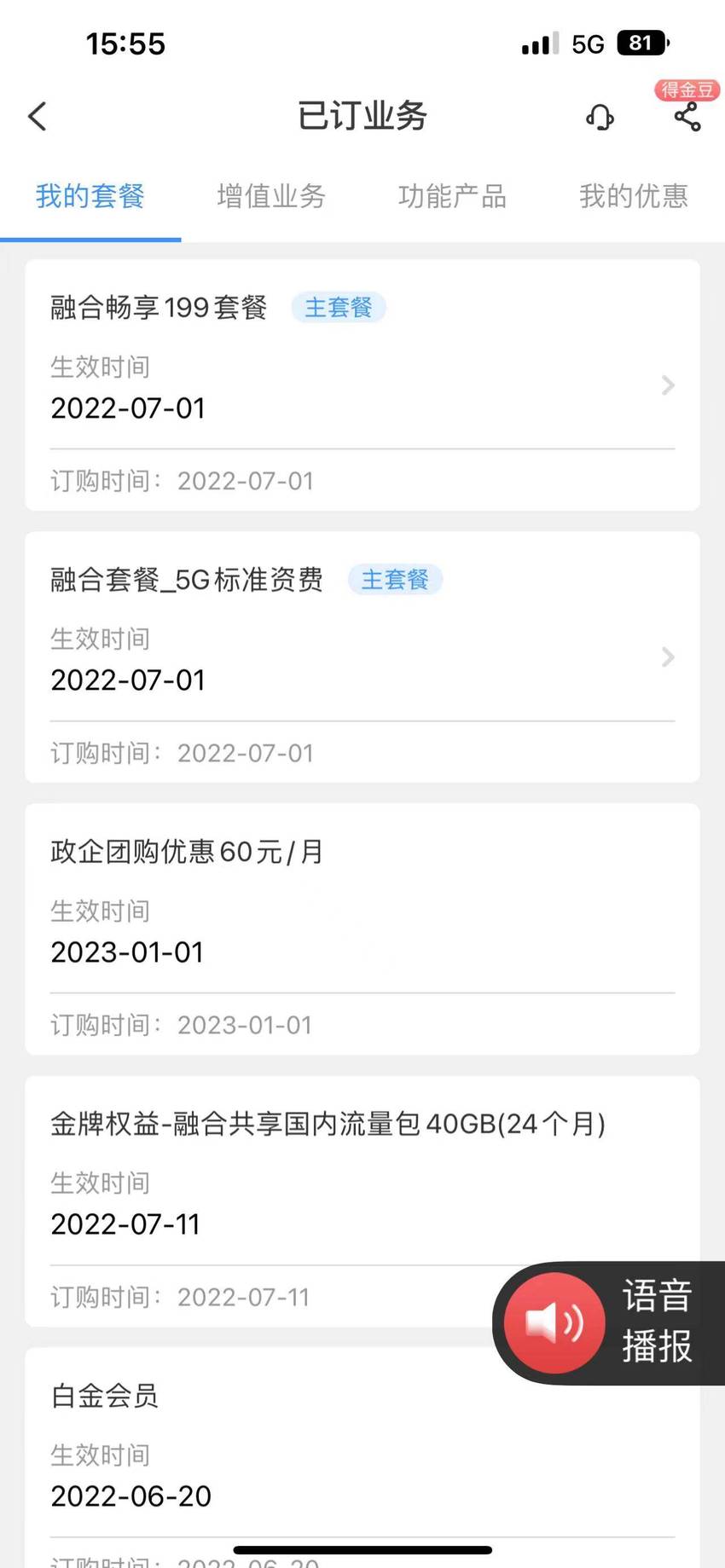The width and height of the screenshot is (725, 1568).
Task: Go back using the top-left arrow
Action: [x=38, y=116]
